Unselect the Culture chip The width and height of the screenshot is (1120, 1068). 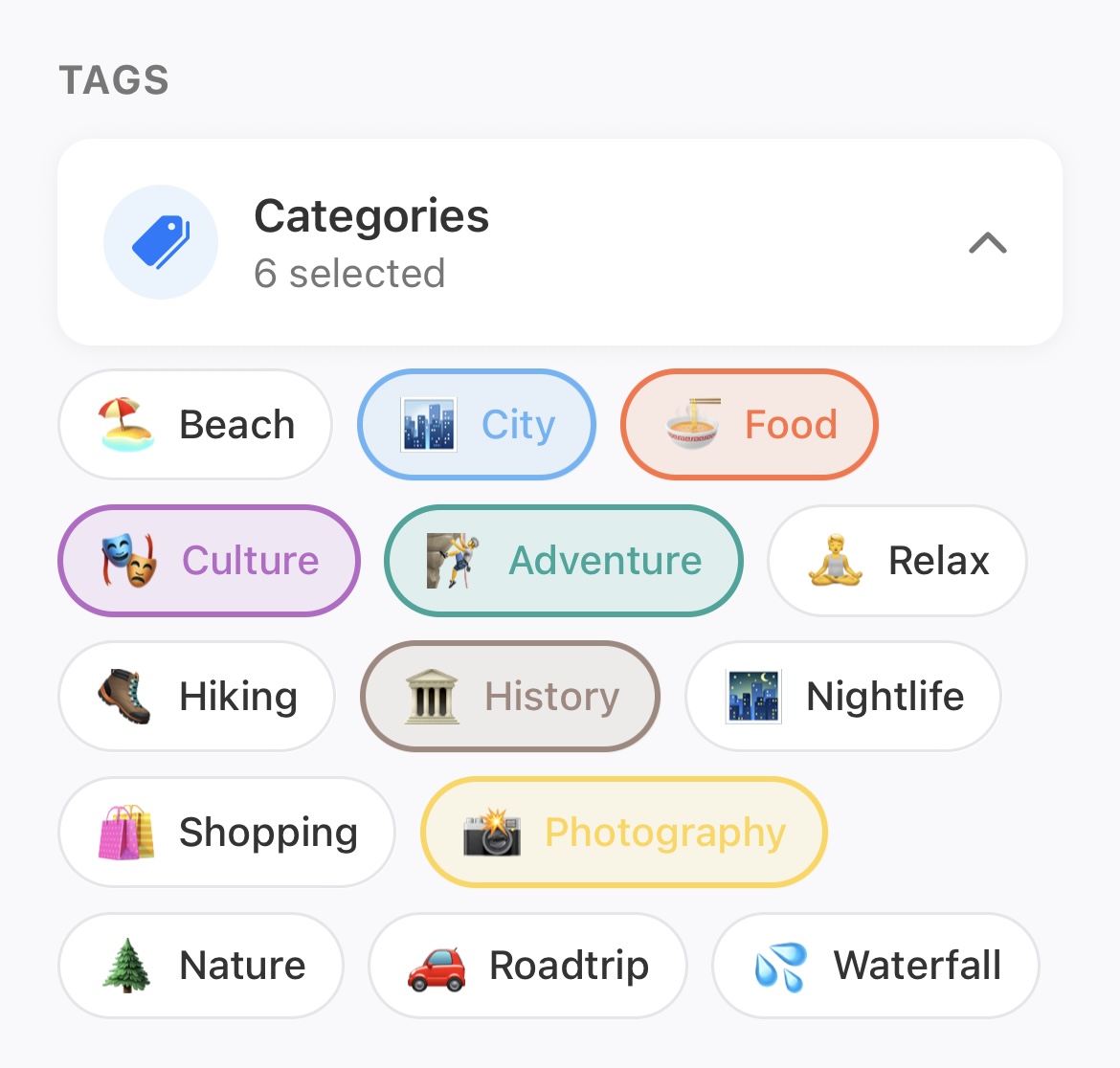pos(209,561)
